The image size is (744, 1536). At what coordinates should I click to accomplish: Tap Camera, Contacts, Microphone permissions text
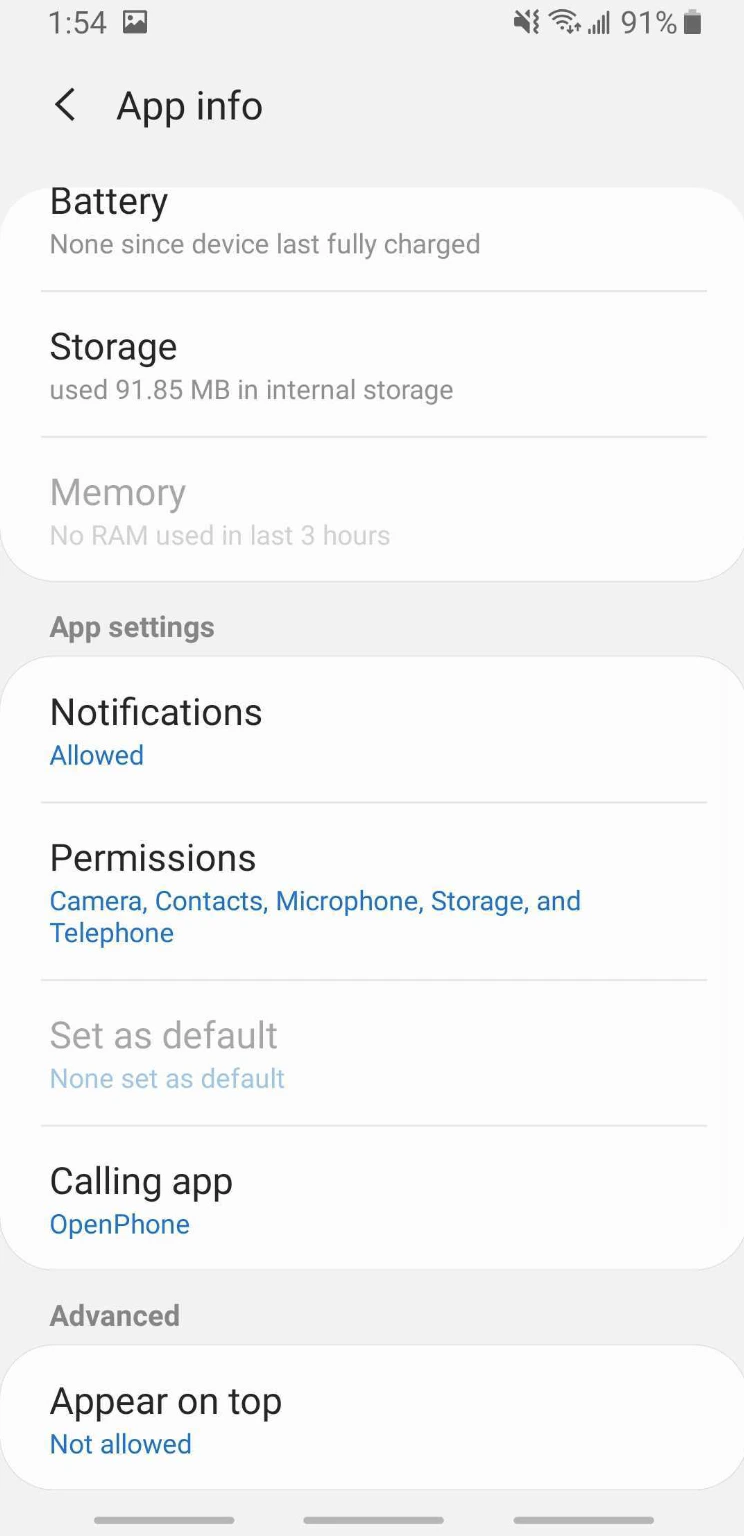(x=315, y=900)
